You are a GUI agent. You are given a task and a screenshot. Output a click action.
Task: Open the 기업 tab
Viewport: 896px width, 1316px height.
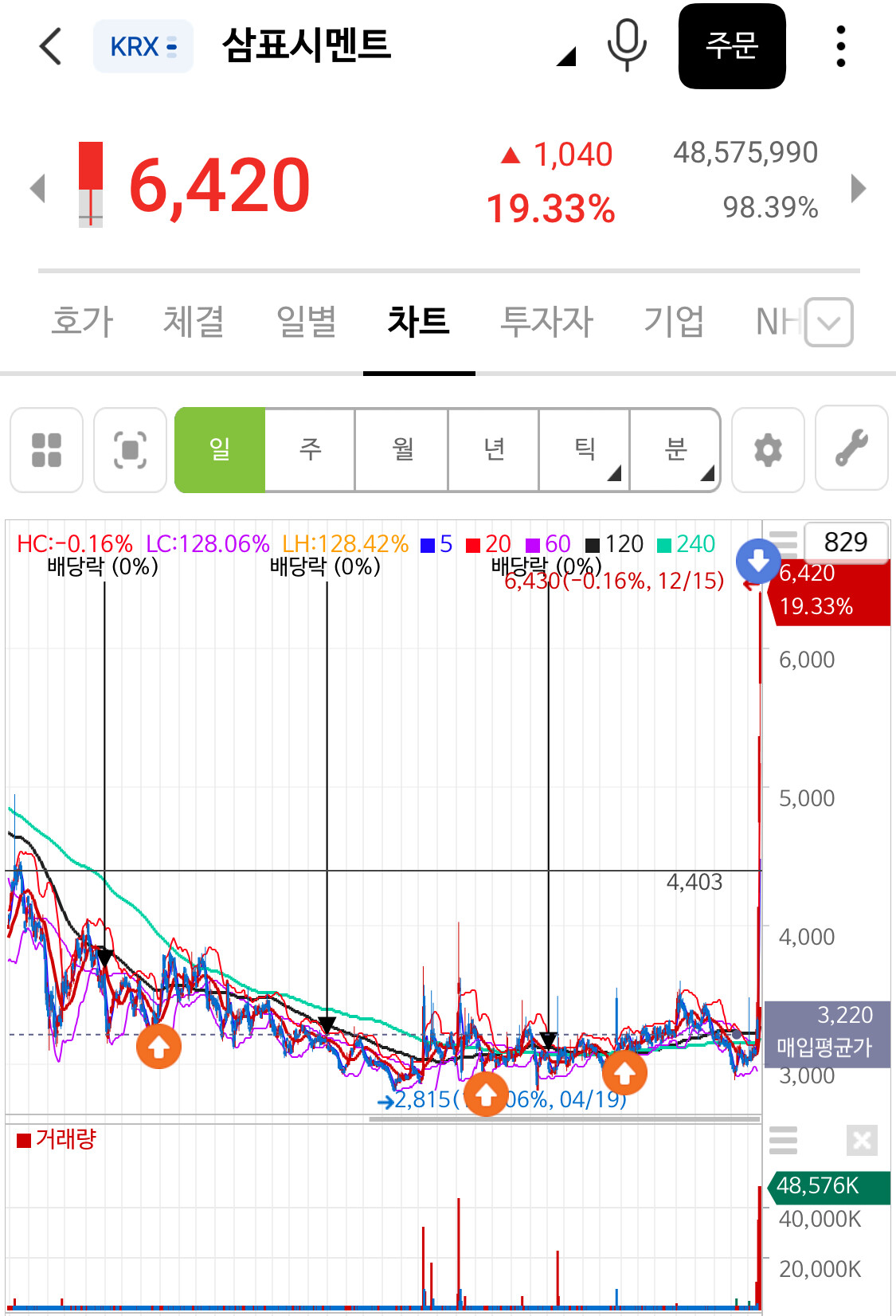click(x=674, y=322)
